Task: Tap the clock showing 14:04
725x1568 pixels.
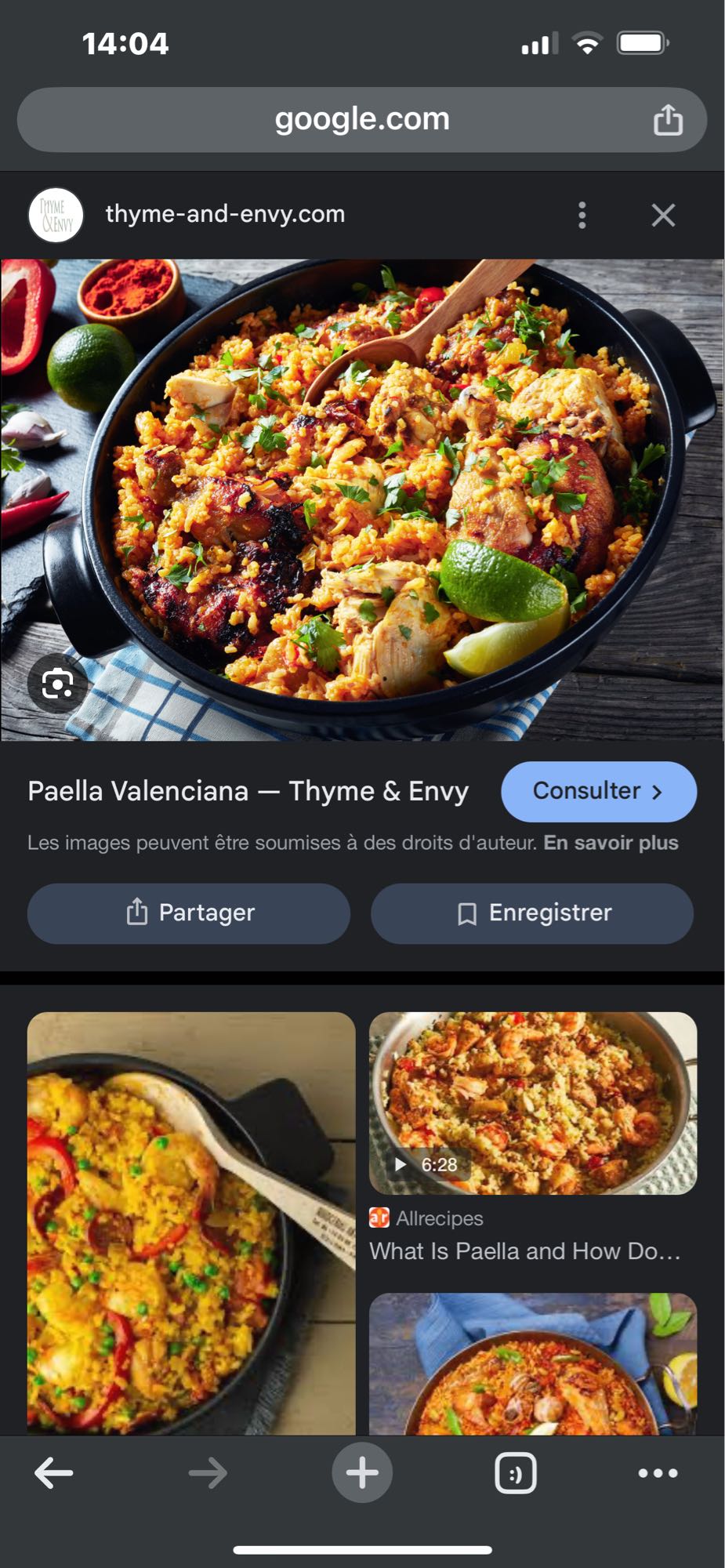Action: click(x=125, y=43)
